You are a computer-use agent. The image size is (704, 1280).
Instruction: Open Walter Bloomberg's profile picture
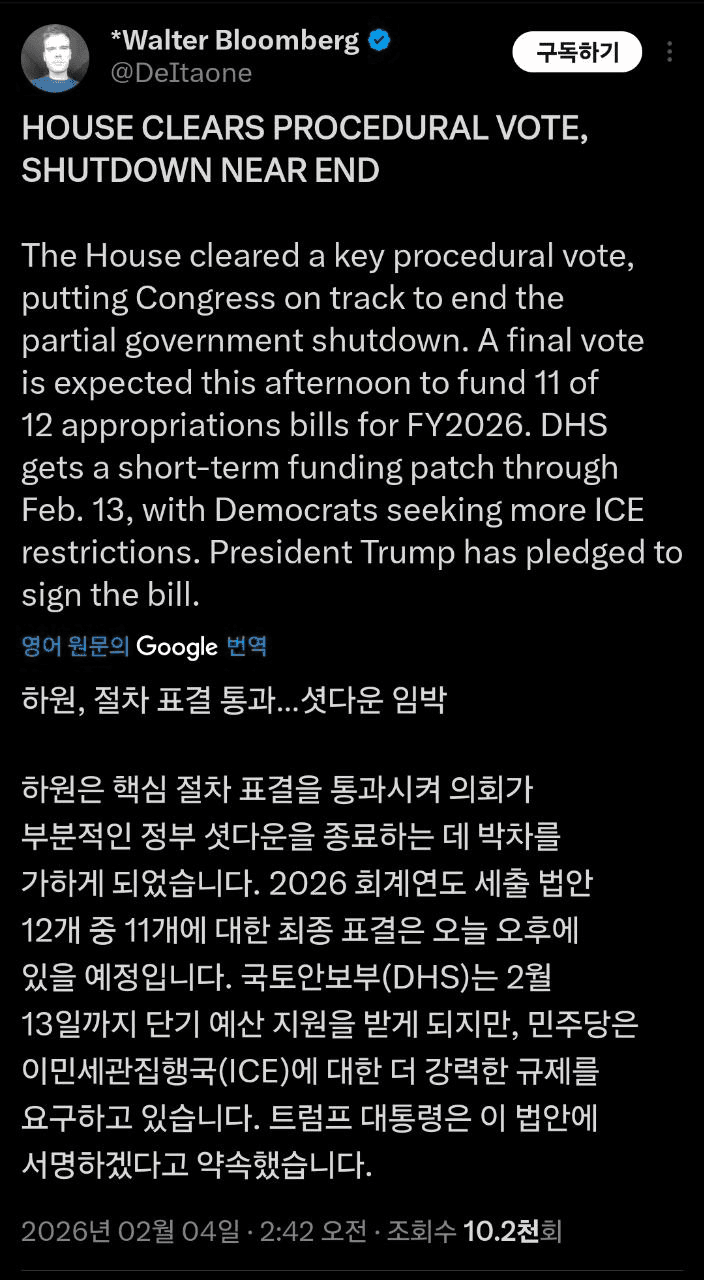(56, 58)
